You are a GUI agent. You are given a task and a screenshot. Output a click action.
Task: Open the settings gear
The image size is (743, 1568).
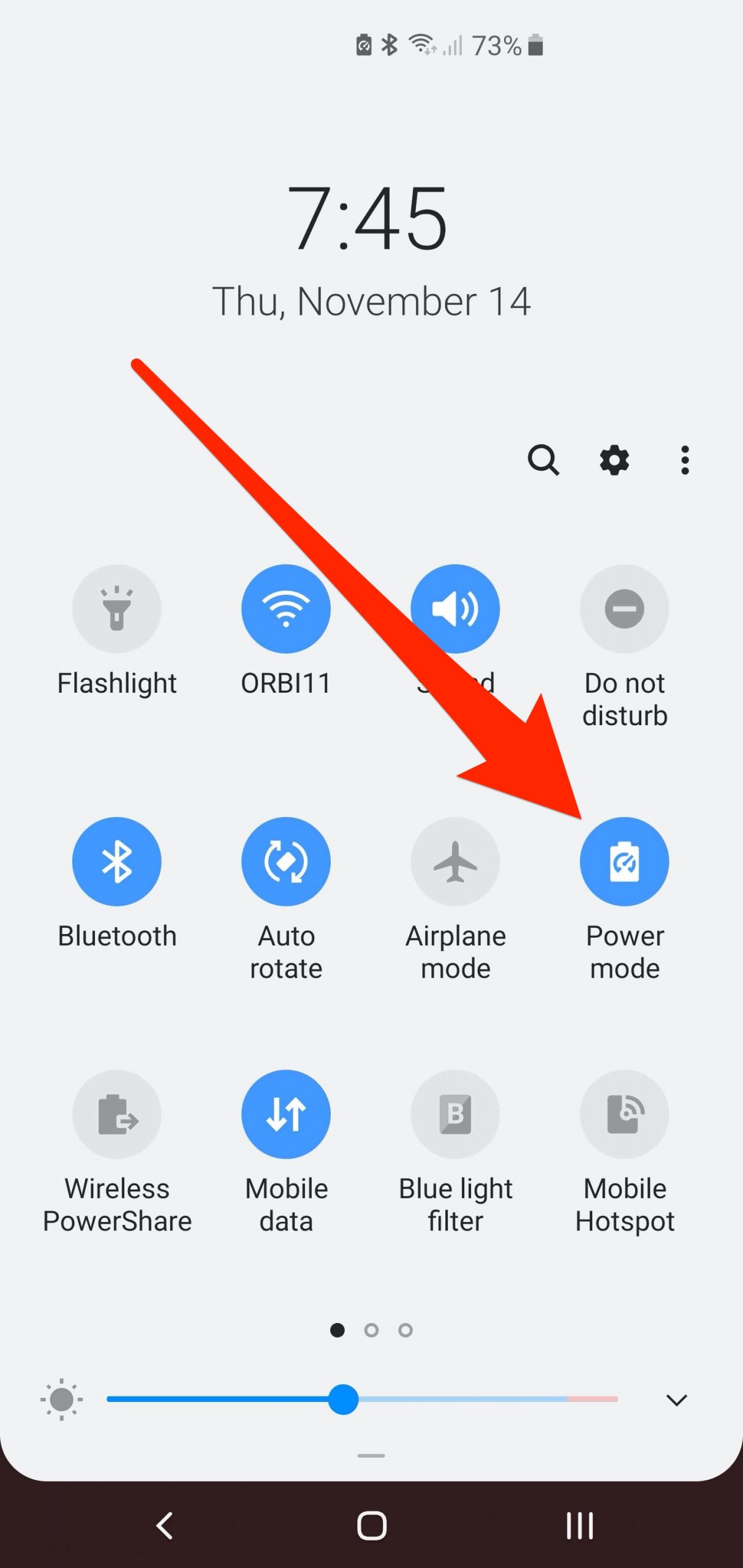point(614,460)
